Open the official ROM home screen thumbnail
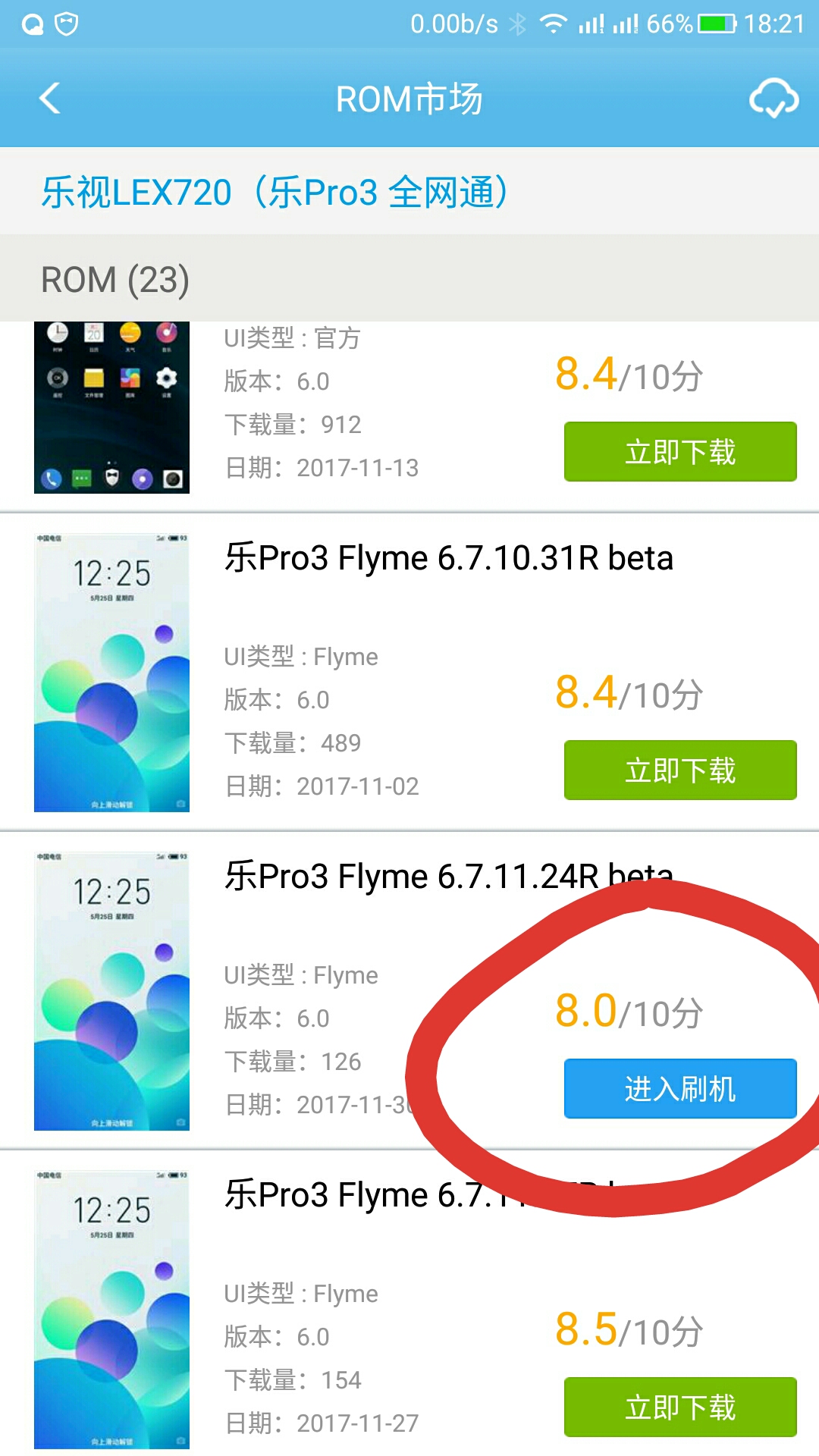The height and width of the screenshot is (1456, 819). tap(111, 407)
